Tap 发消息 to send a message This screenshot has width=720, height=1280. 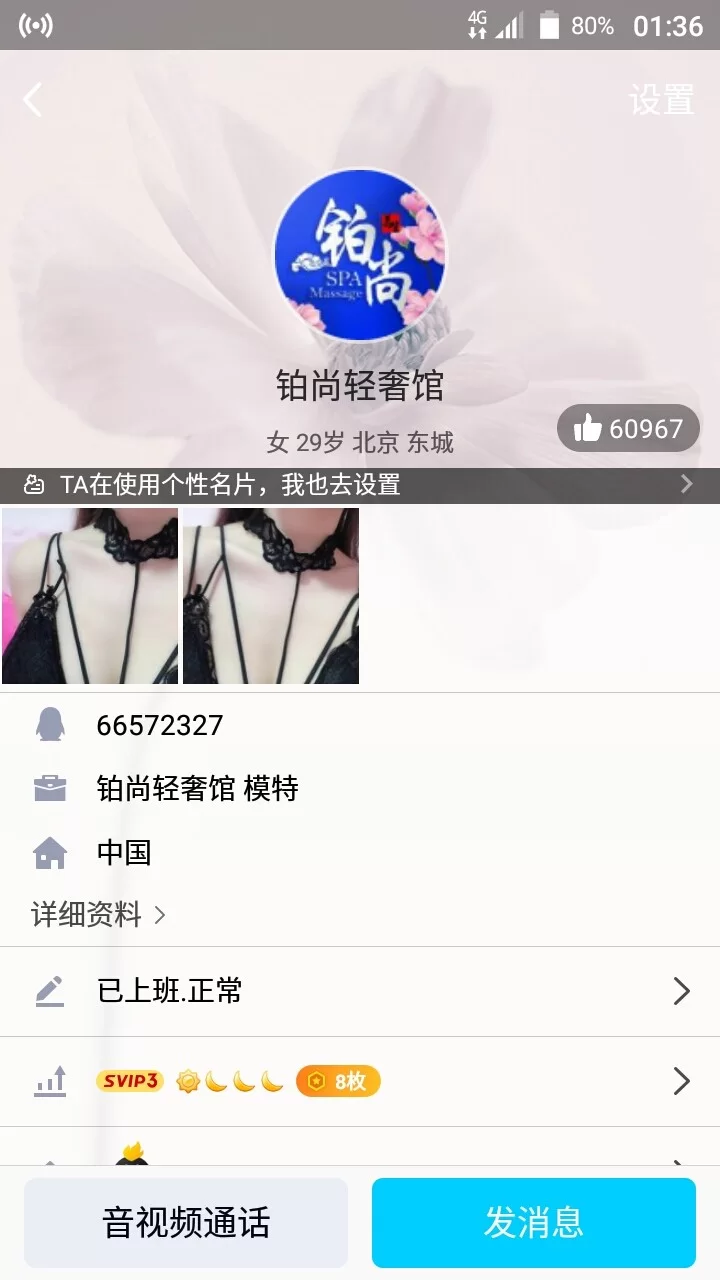pyautogui.click(x=533, y=1222)
